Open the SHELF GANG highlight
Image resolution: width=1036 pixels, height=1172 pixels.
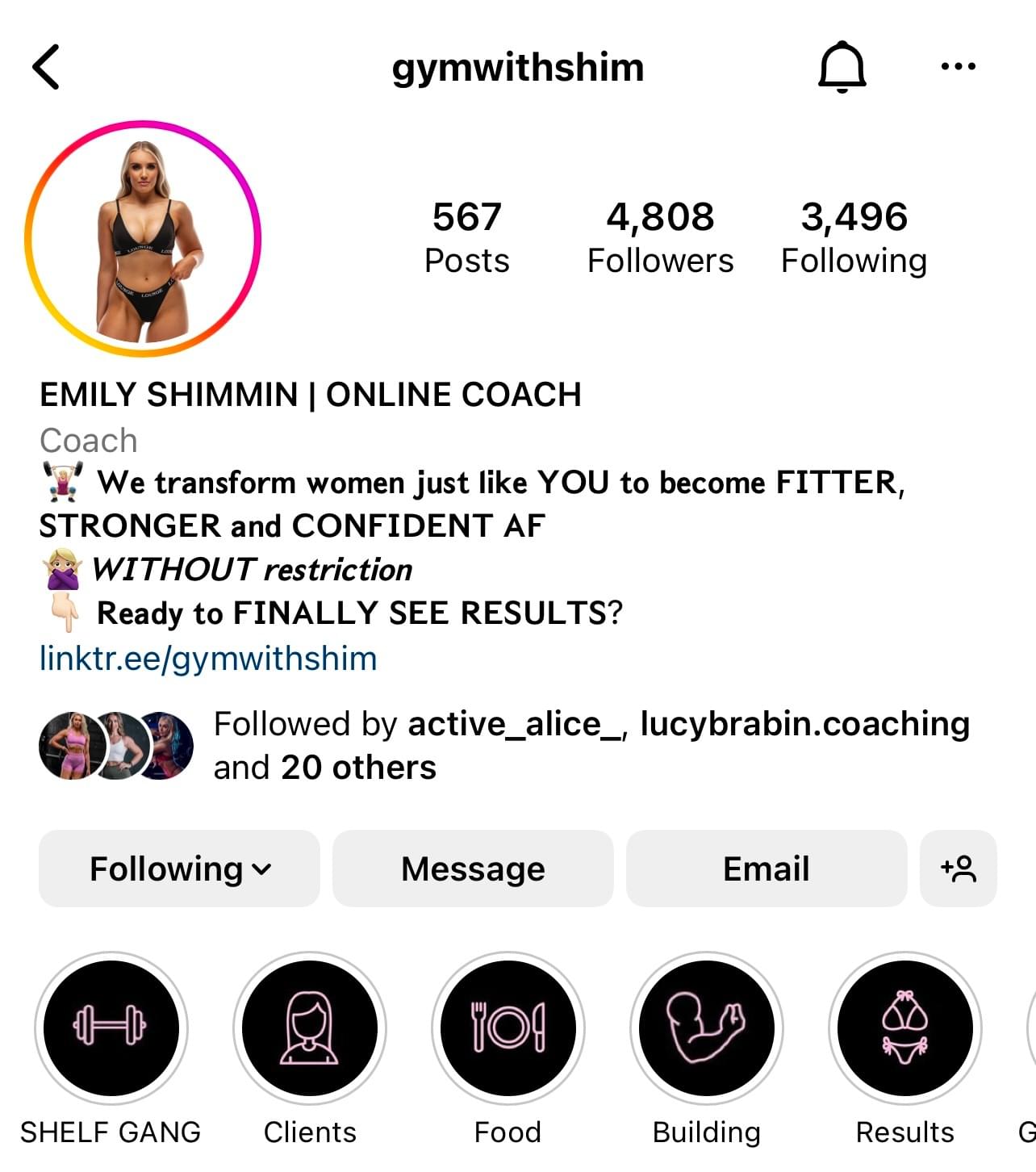click(111, 1028)
